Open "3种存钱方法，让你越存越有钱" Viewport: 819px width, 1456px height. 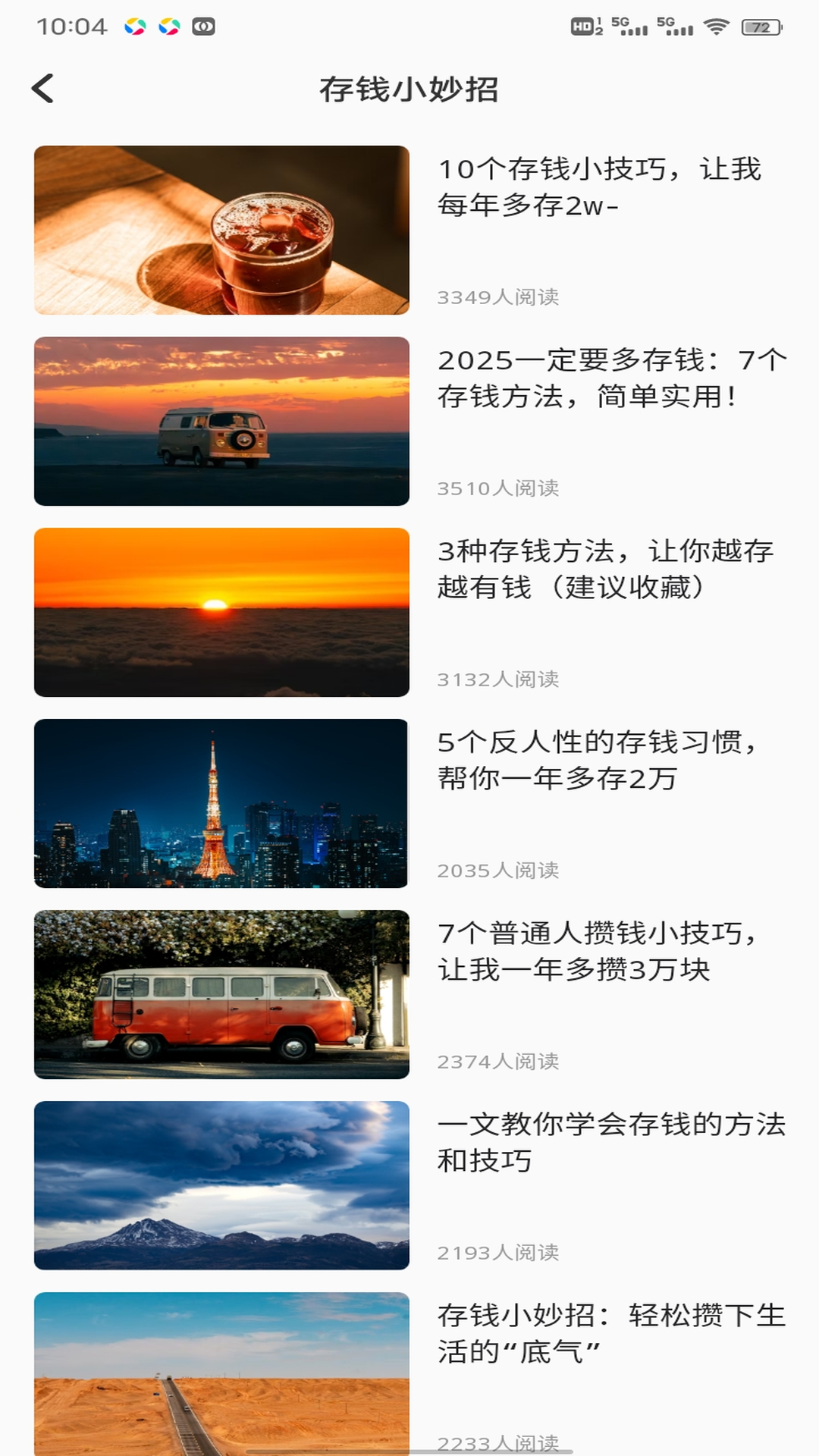(607, 573)
